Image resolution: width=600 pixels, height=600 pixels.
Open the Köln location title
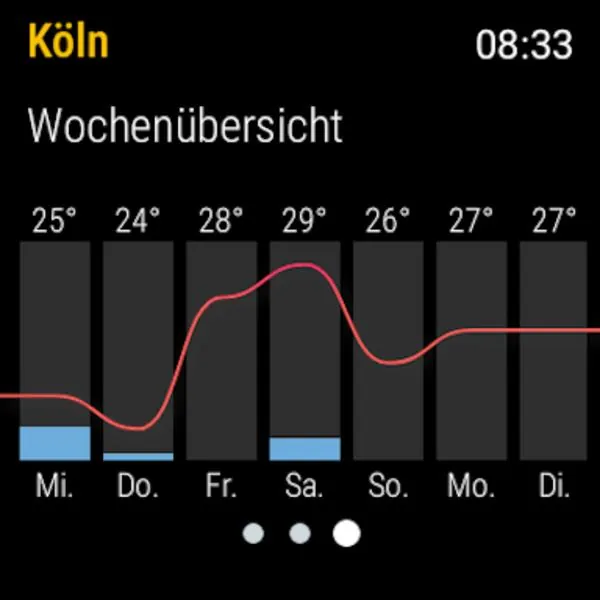[x=68, y=41]
